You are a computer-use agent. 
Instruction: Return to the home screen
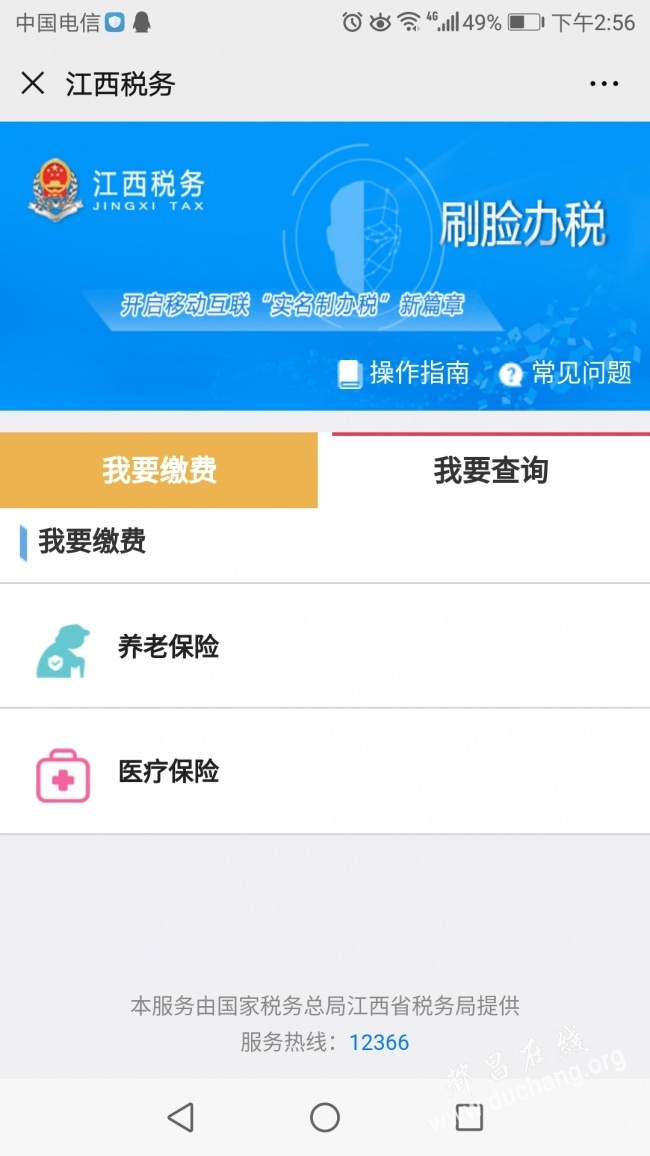325,1117
